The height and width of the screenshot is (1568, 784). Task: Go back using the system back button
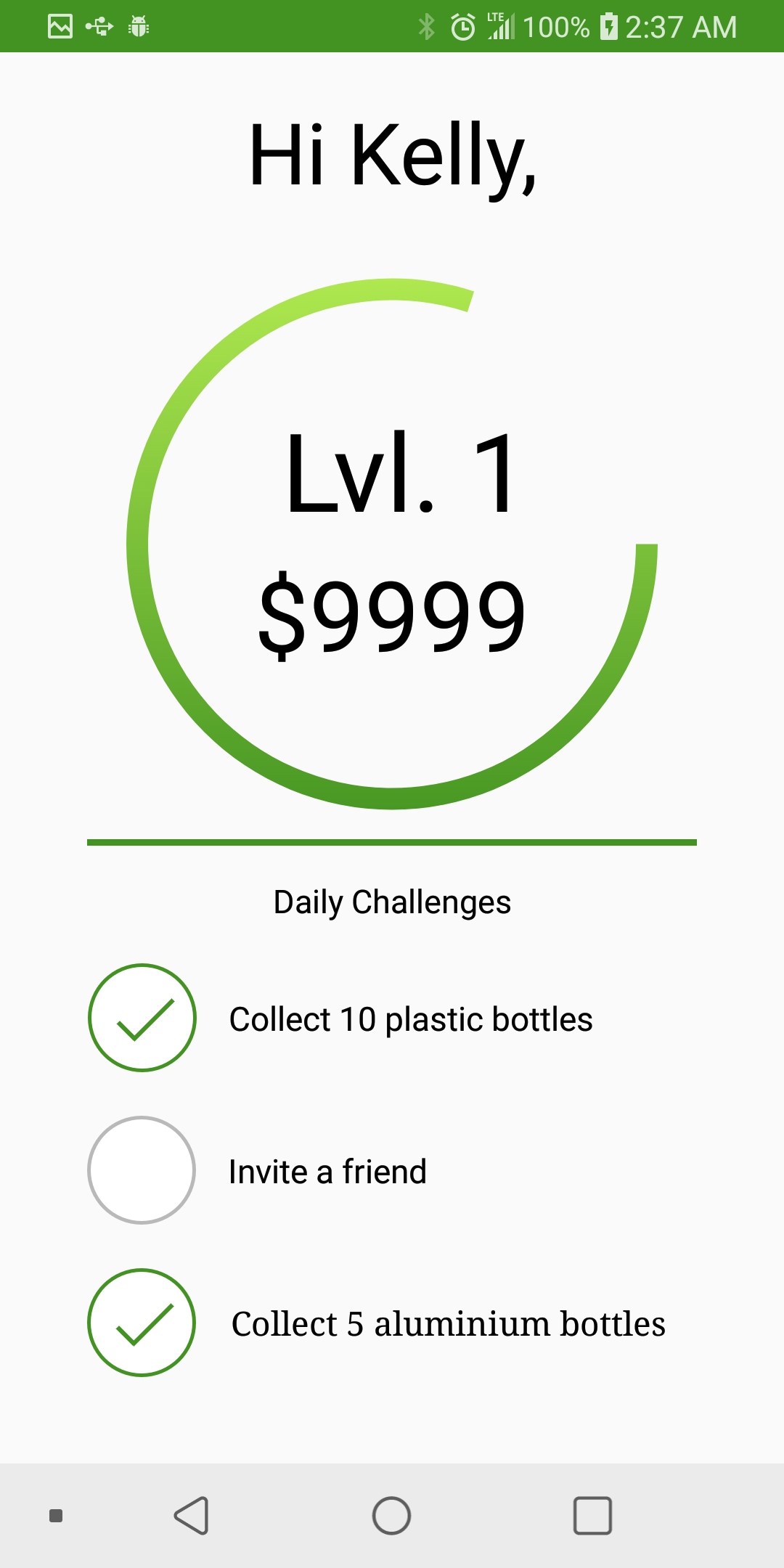[192, 1516]
